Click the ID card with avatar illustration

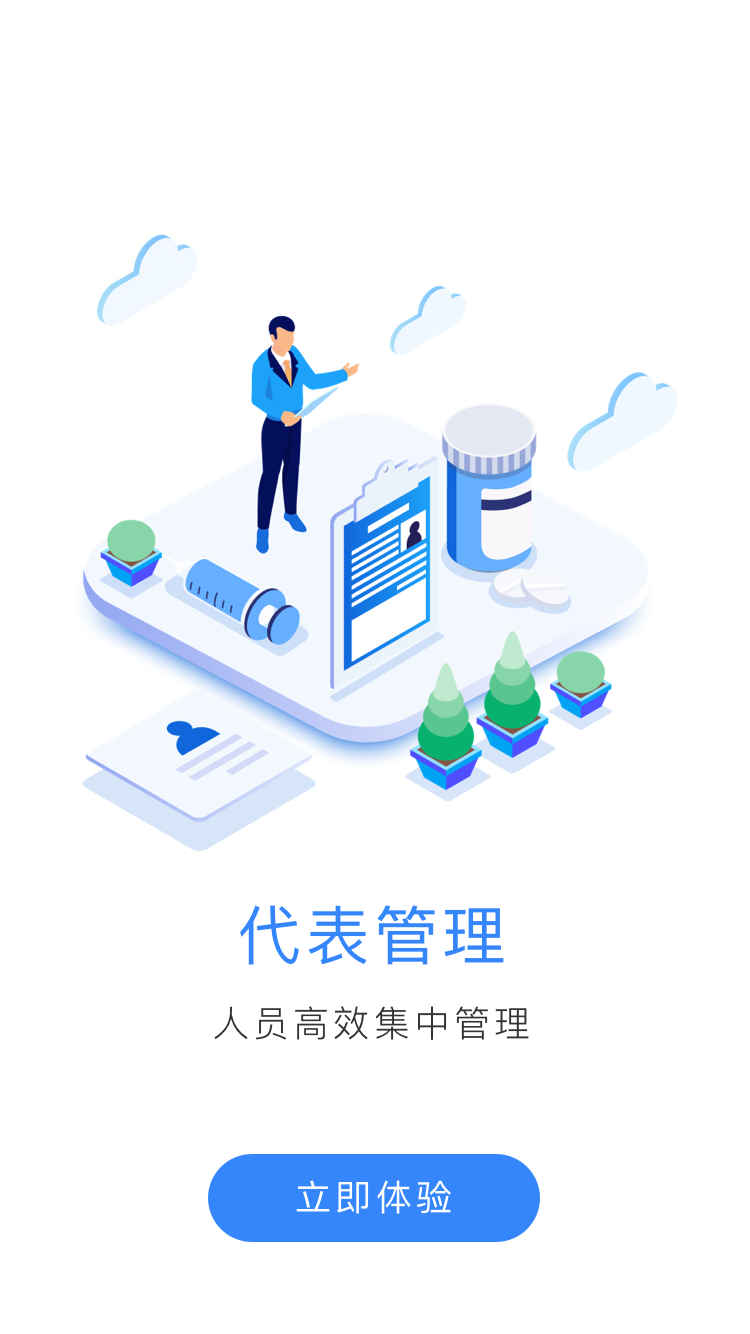[200, 755]
